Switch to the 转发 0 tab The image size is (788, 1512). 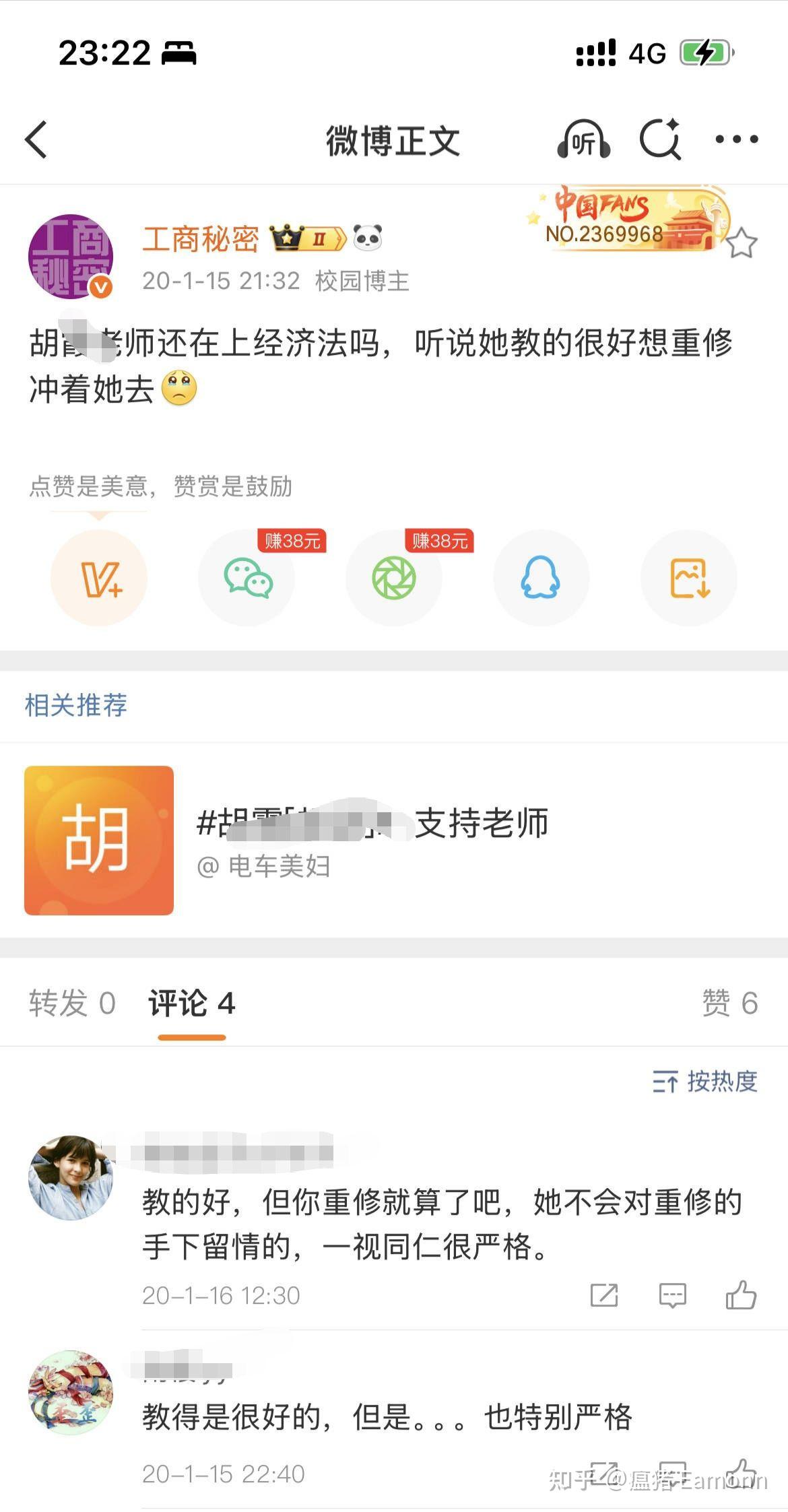(x=72, y=1003)
